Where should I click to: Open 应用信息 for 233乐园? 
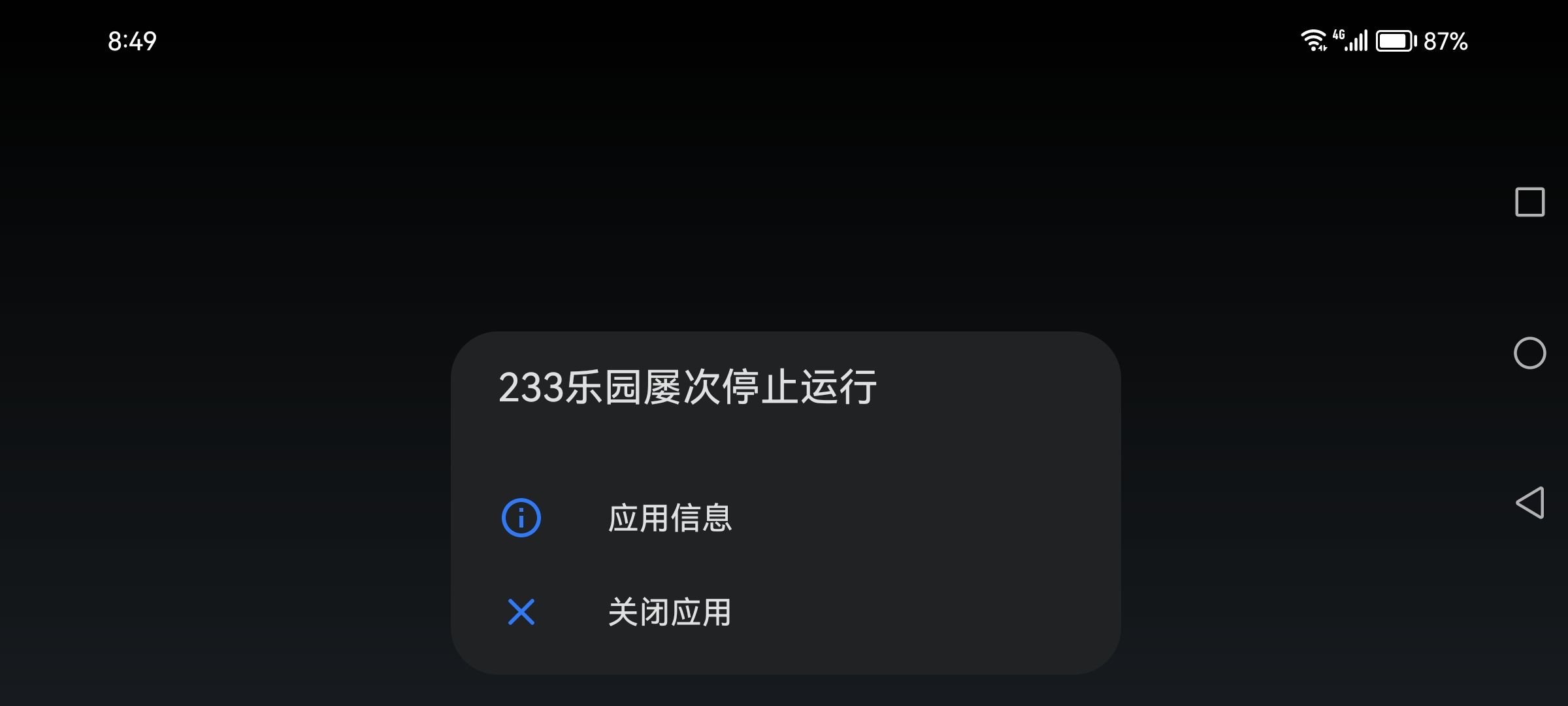(669, 518)
